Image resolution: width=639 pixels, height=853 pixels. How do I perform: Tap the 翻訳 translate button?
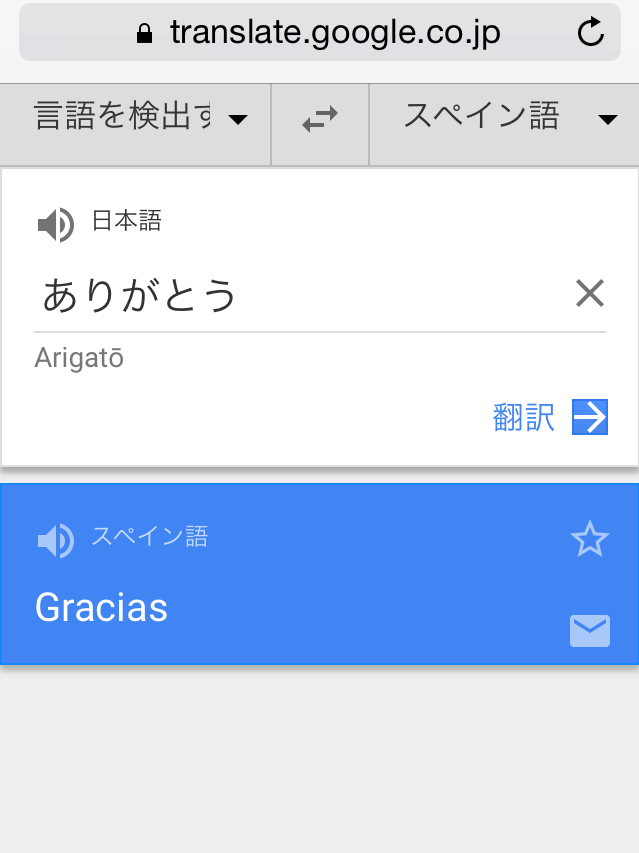pos(550,418)
